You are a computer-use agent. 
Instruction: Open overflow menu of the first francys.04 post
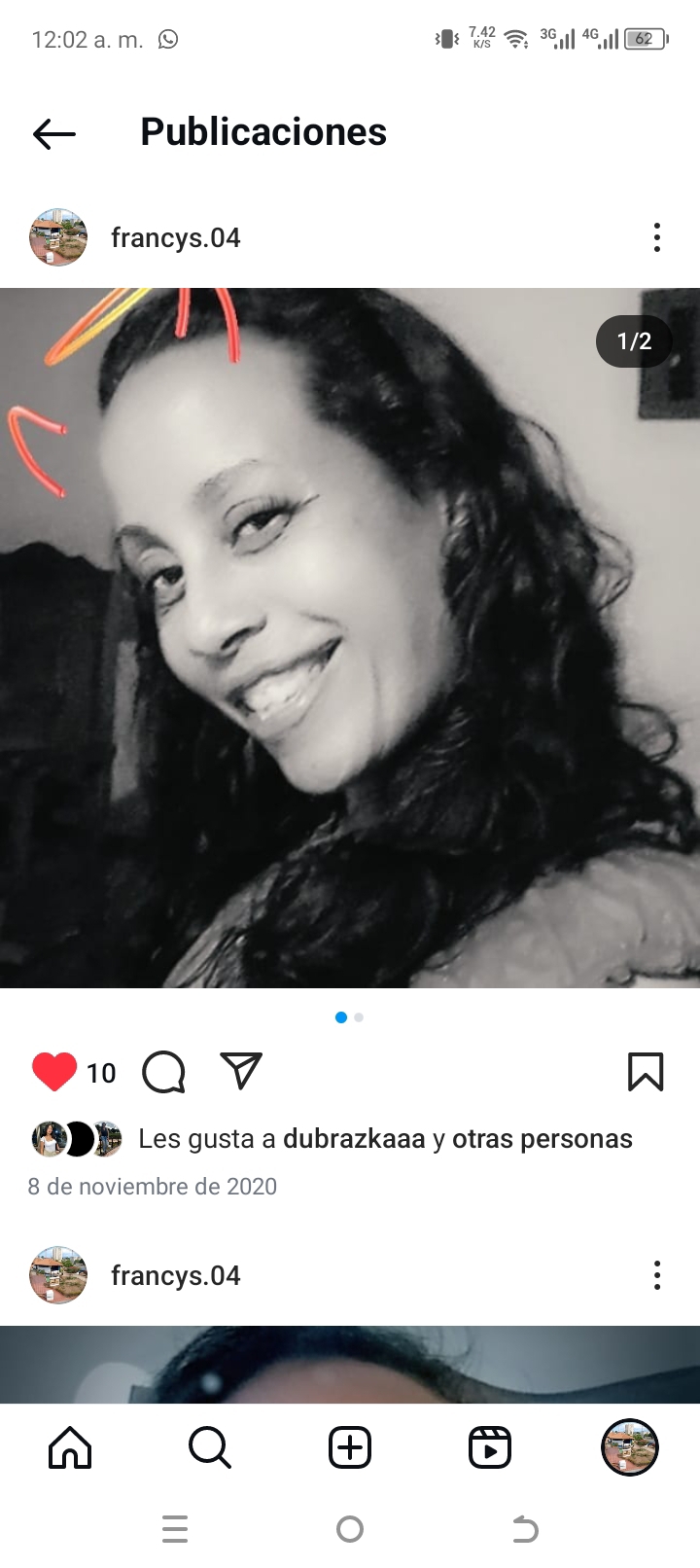[x=657, y=237]
